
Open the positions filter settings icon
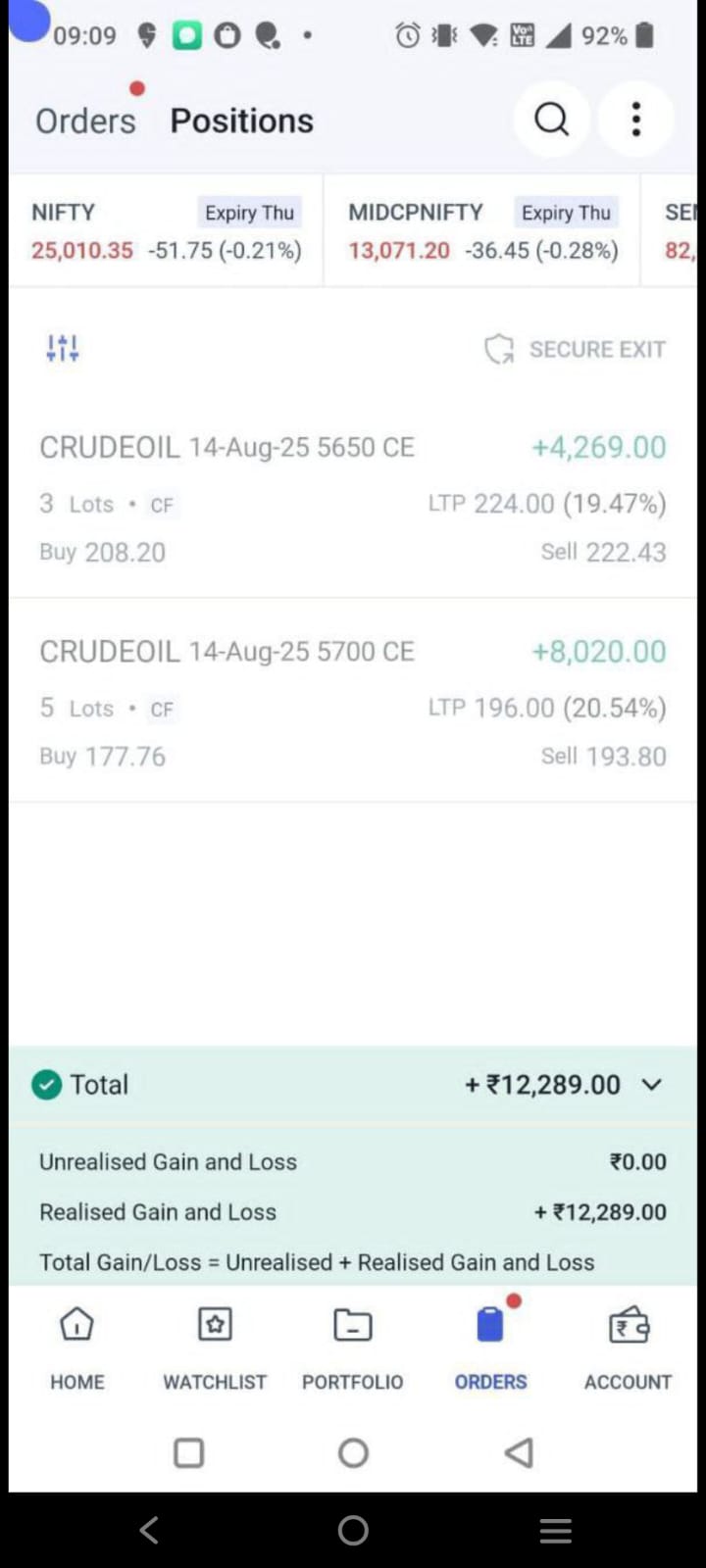click(x=63, y=348)
